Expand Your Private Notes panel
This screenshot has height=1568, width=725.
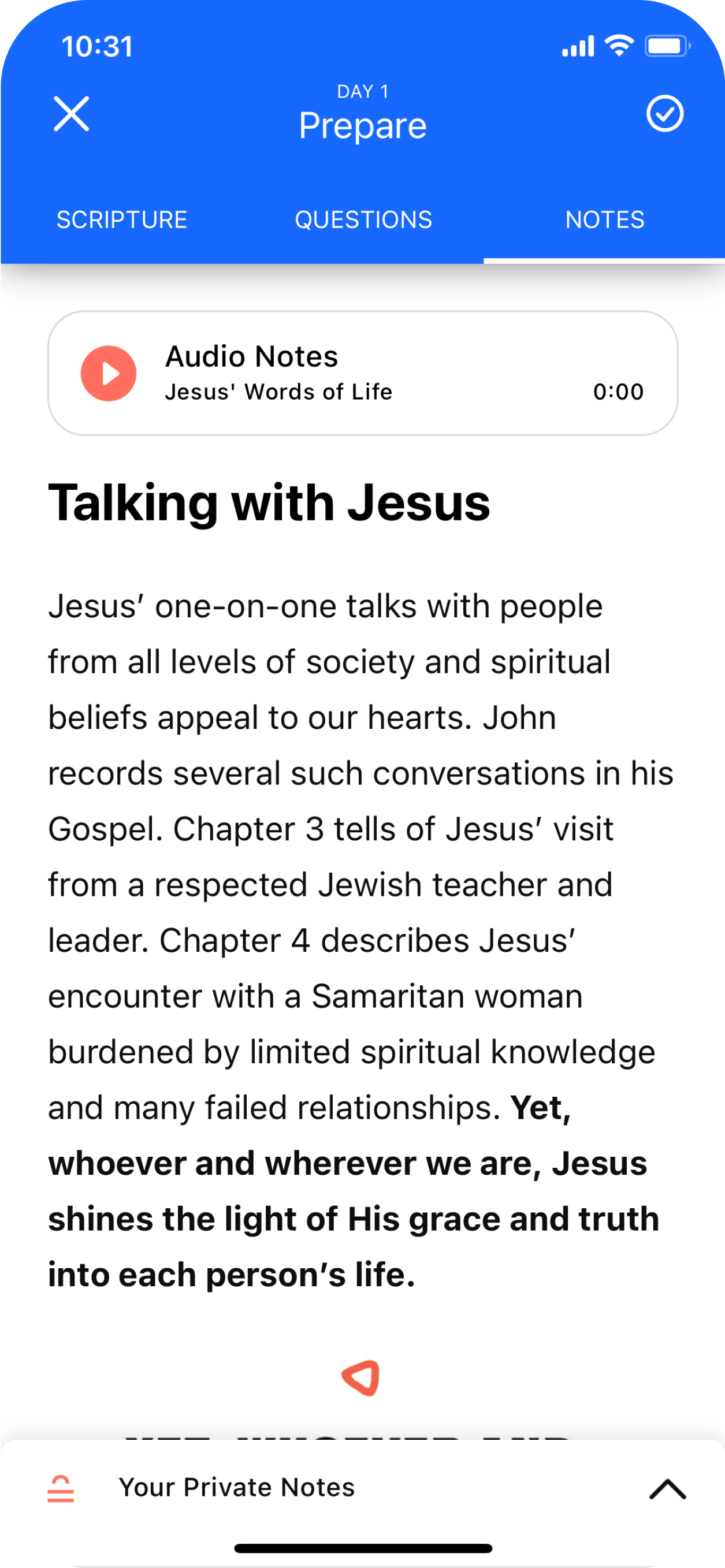click(667, 1489)
